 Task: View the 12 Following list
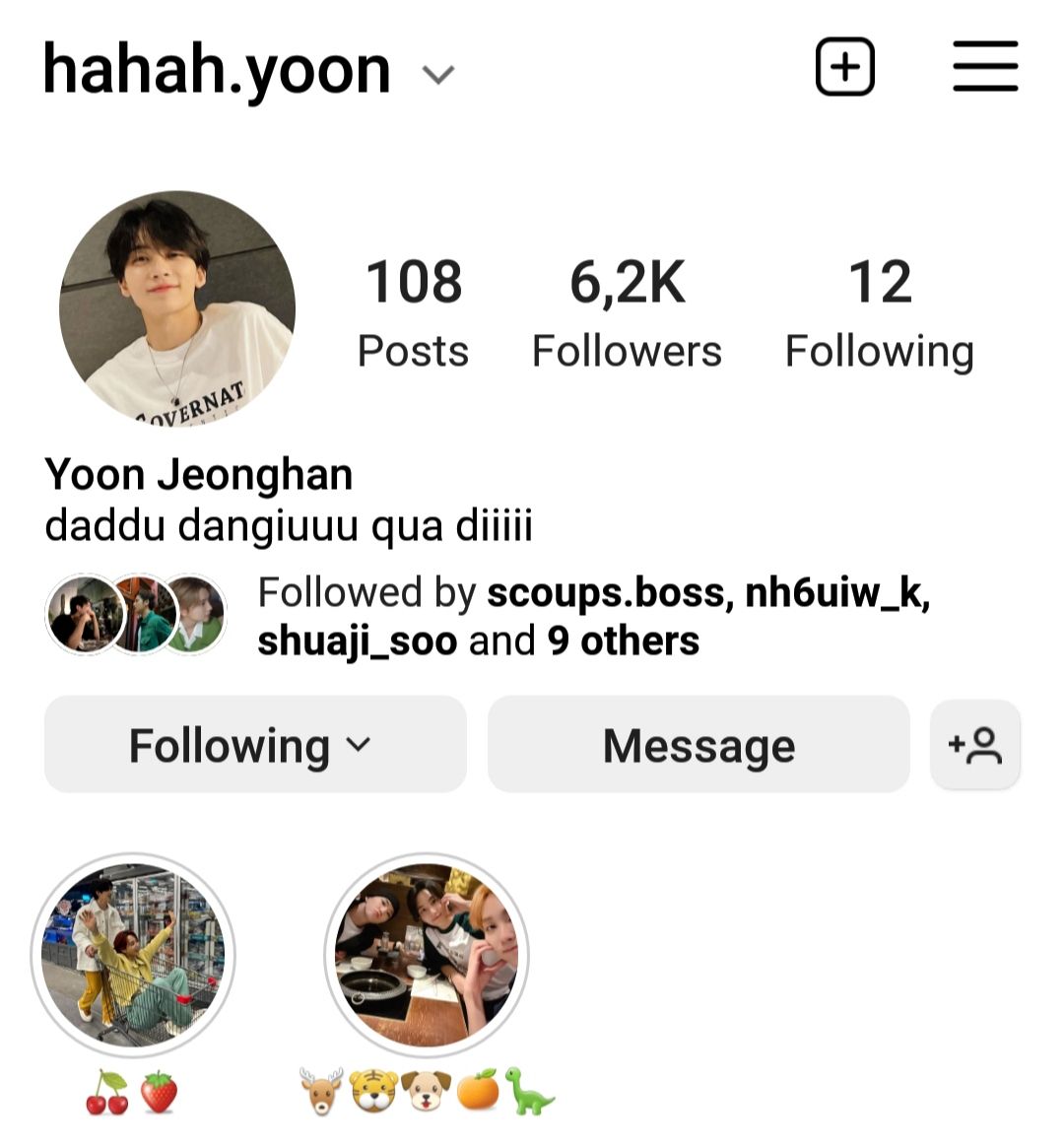tap(879, 311)
